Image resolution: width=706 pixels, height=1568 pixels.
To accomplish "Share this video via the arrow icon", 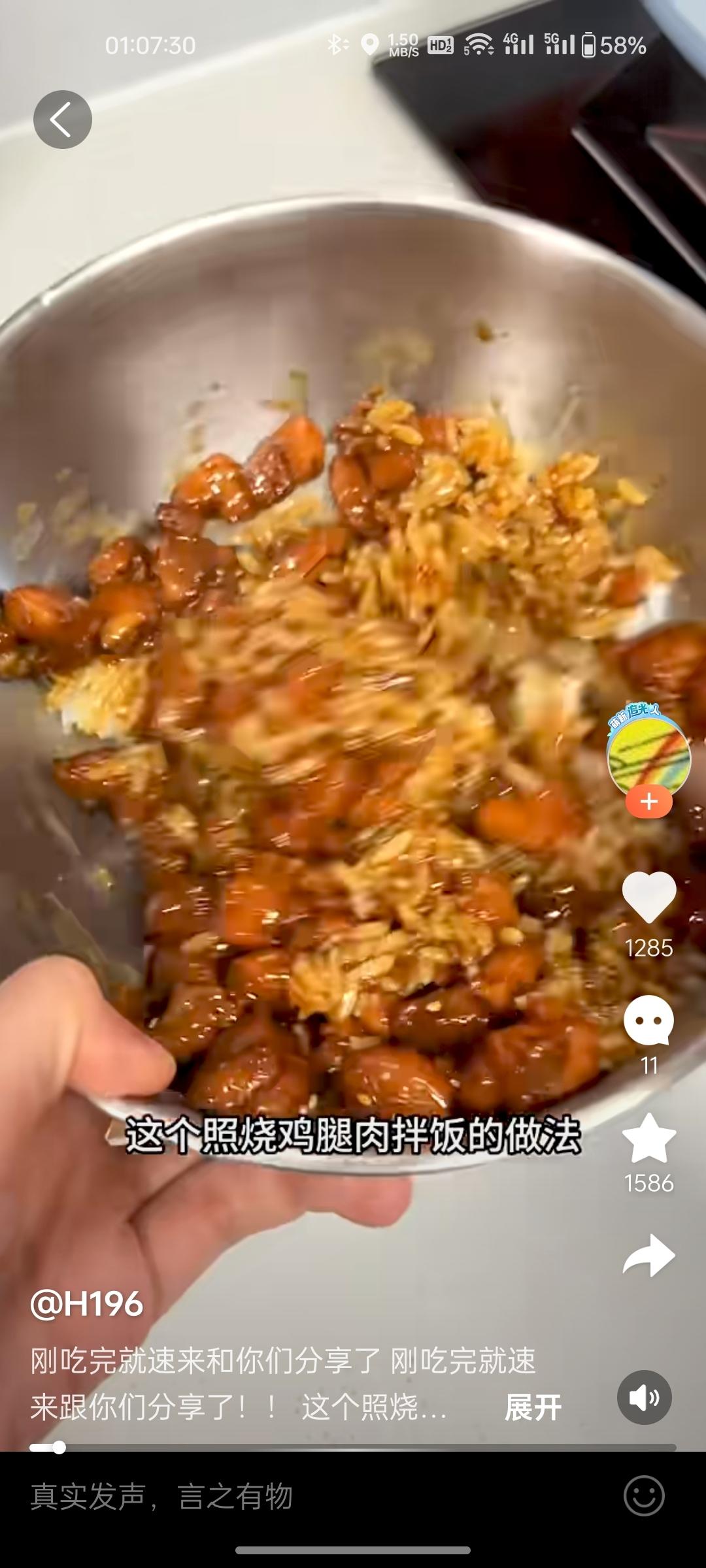I will tap(648, 1256).
